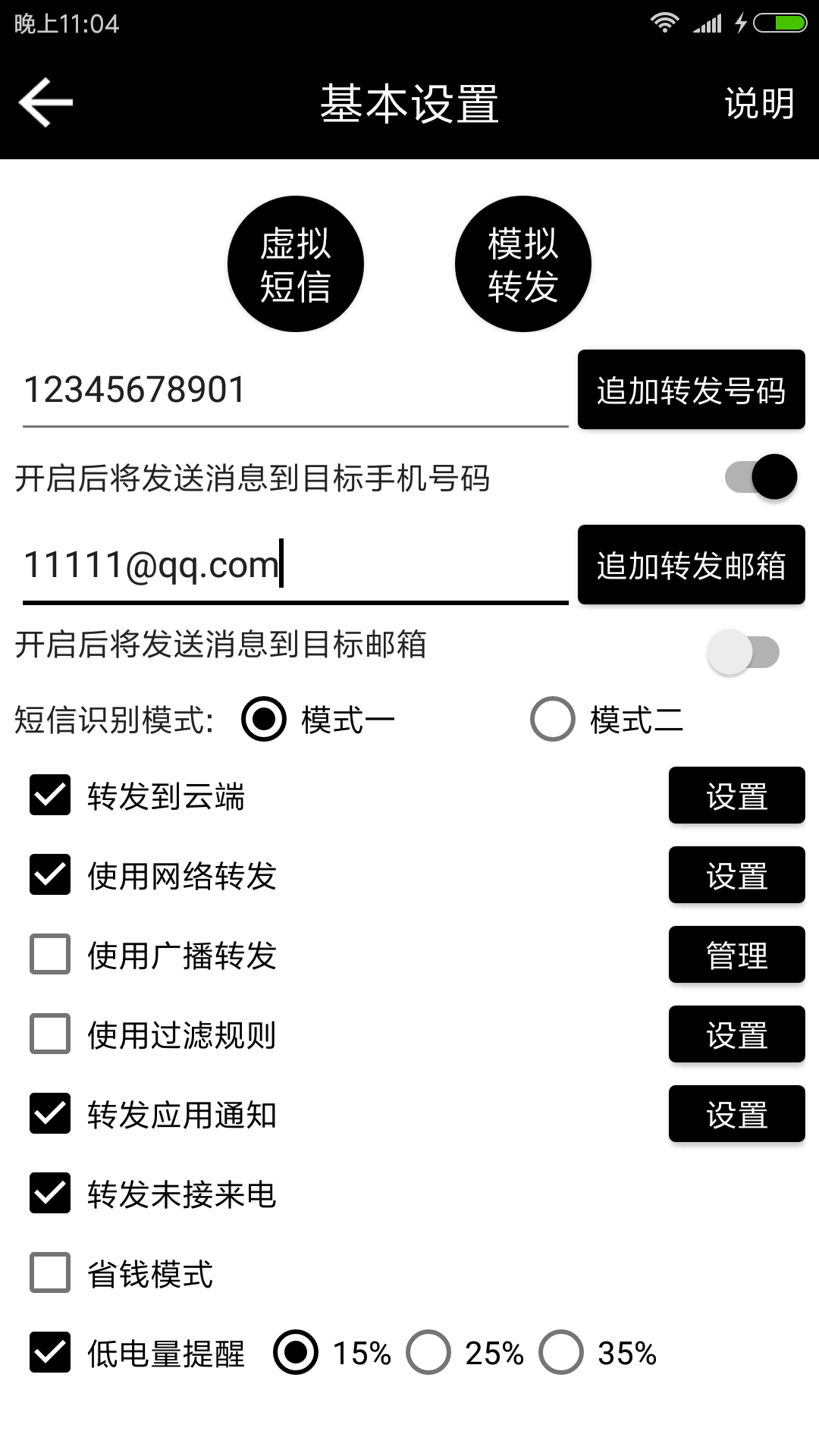819x1456 pixels.
Task: Select 25% low battery threshold
Action: pyautogui.click(x=429, y=1353)
